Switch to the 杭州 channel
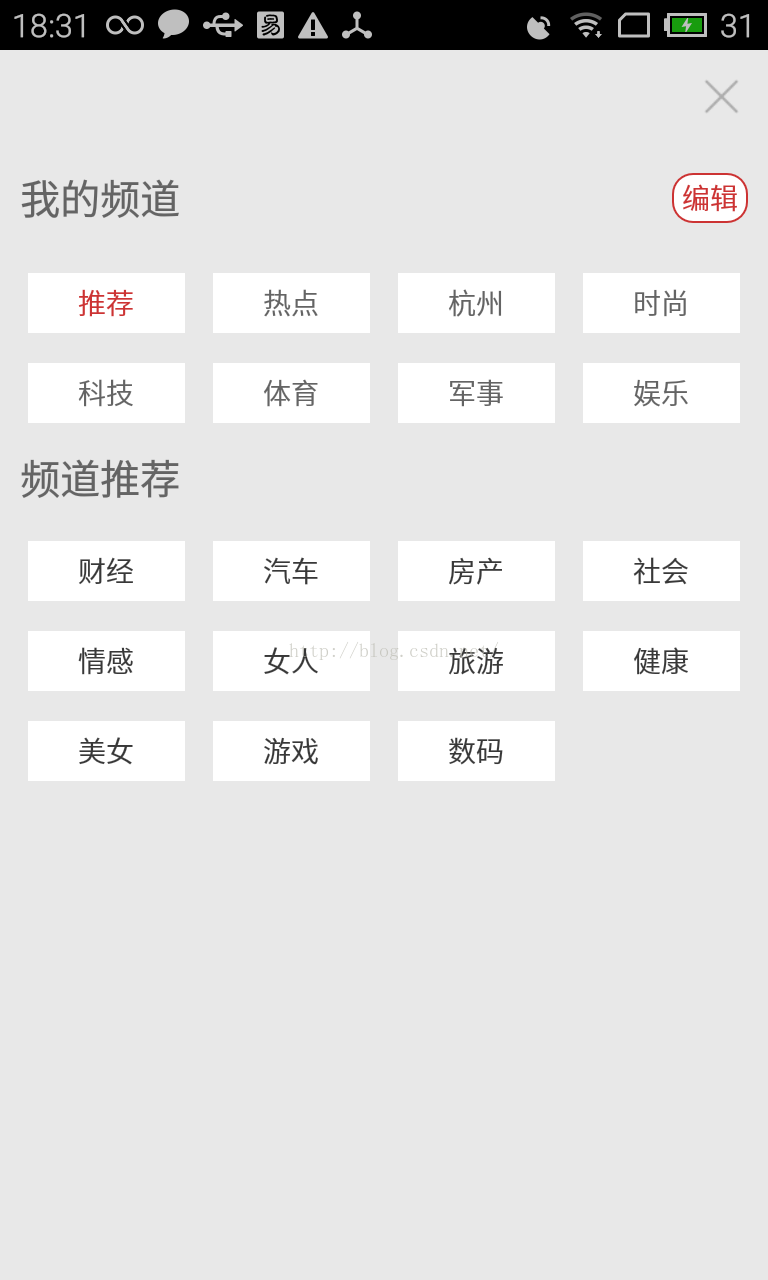 [x=476, y=303]
